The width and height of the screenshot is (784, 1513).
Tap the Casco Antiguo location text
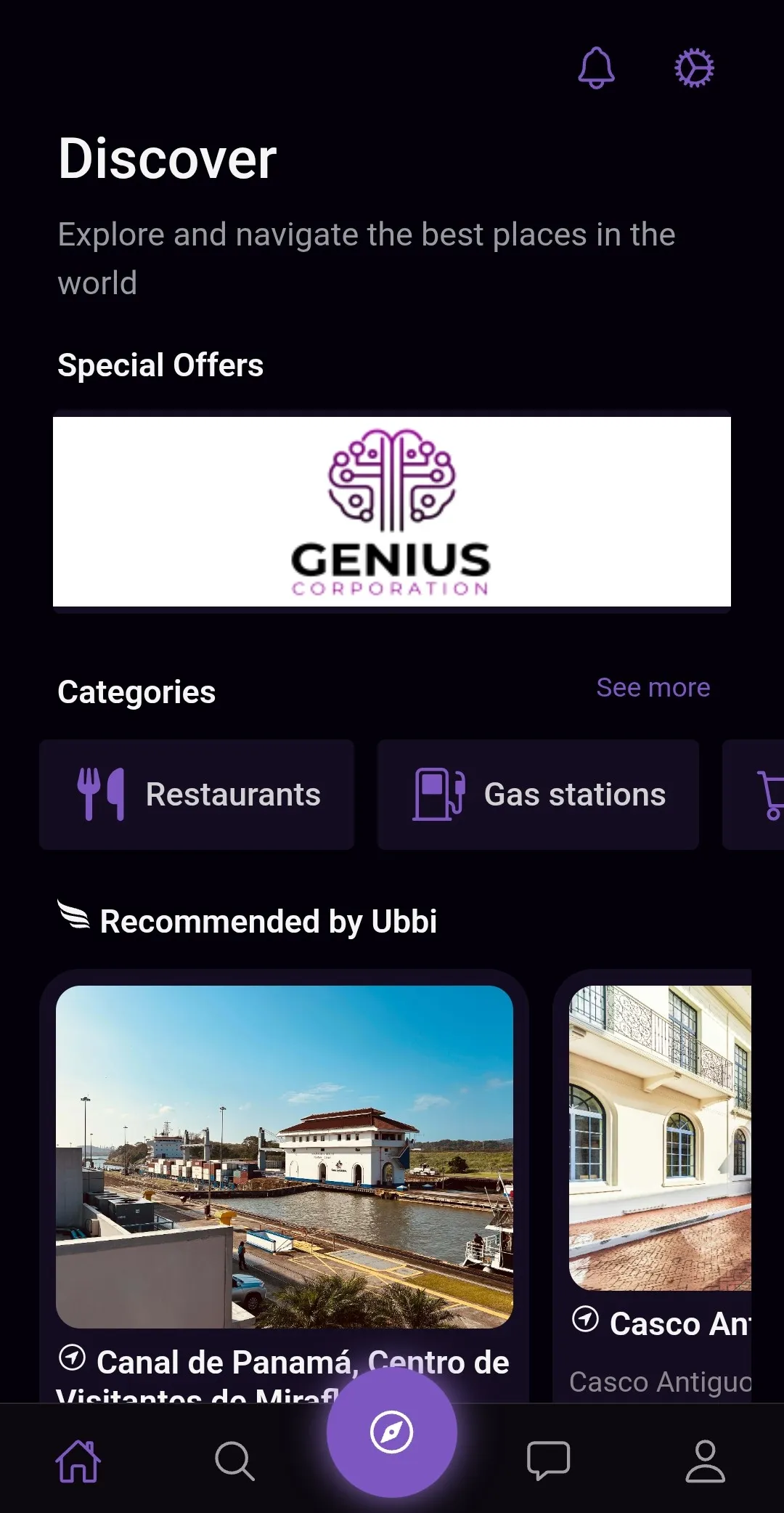[x=661, y=1381]
